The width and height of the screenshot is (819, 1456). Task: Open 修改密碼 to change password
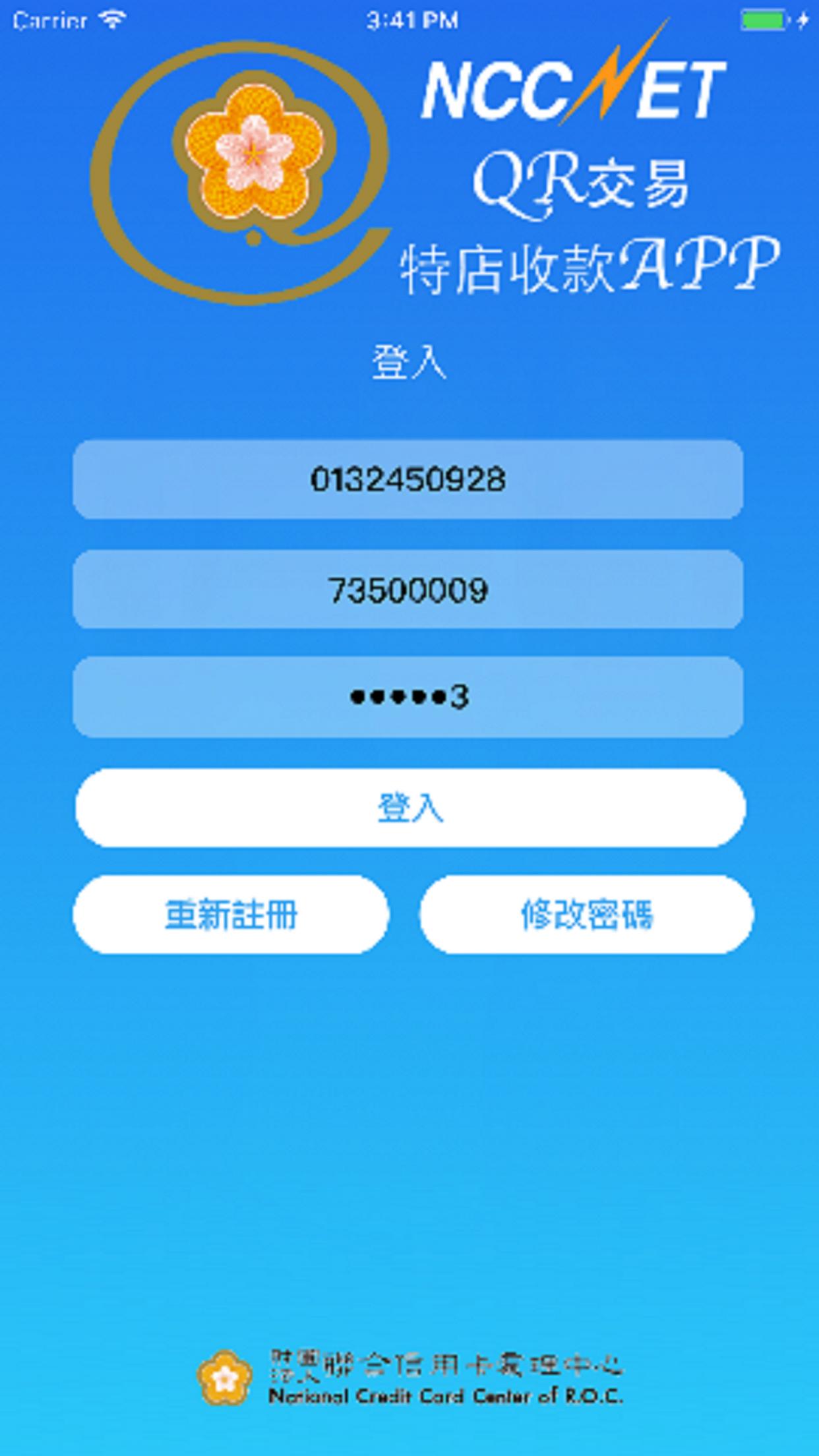(586, 915)
